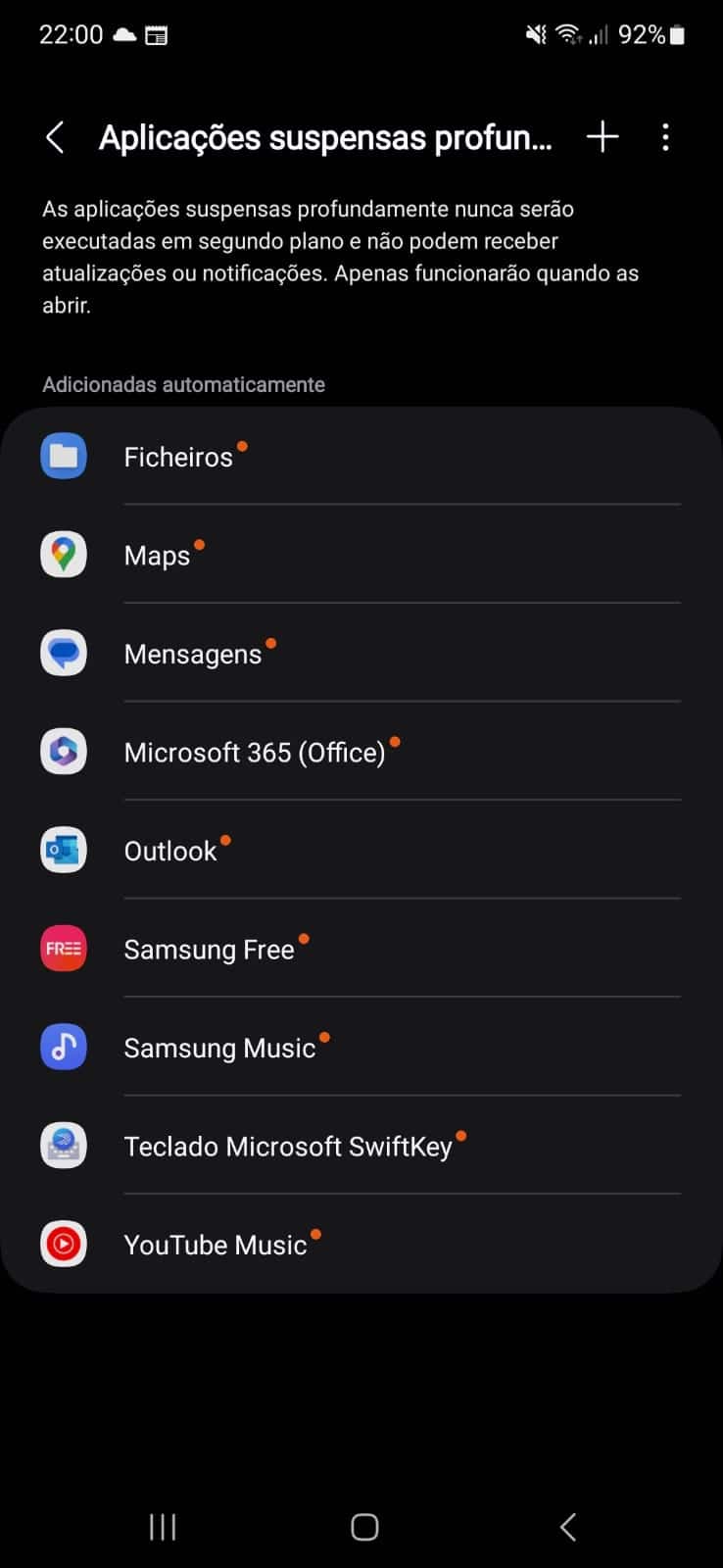The width and height of the screenshot is (723, 1568).
Task: Select the Maps row
Action: click(361, 556)
